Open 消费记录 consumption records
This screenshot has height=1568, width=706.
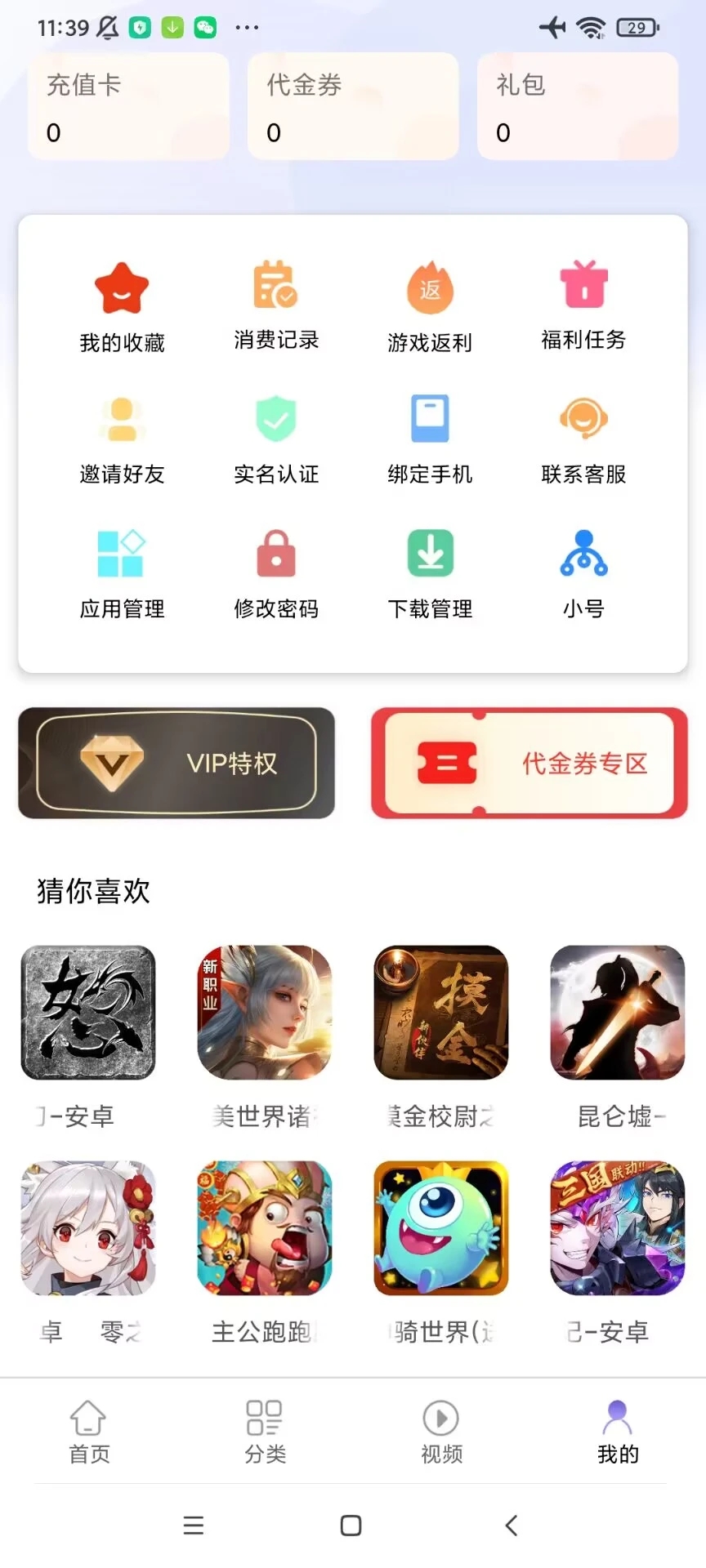pyautogui.click(x=275, y=306)
